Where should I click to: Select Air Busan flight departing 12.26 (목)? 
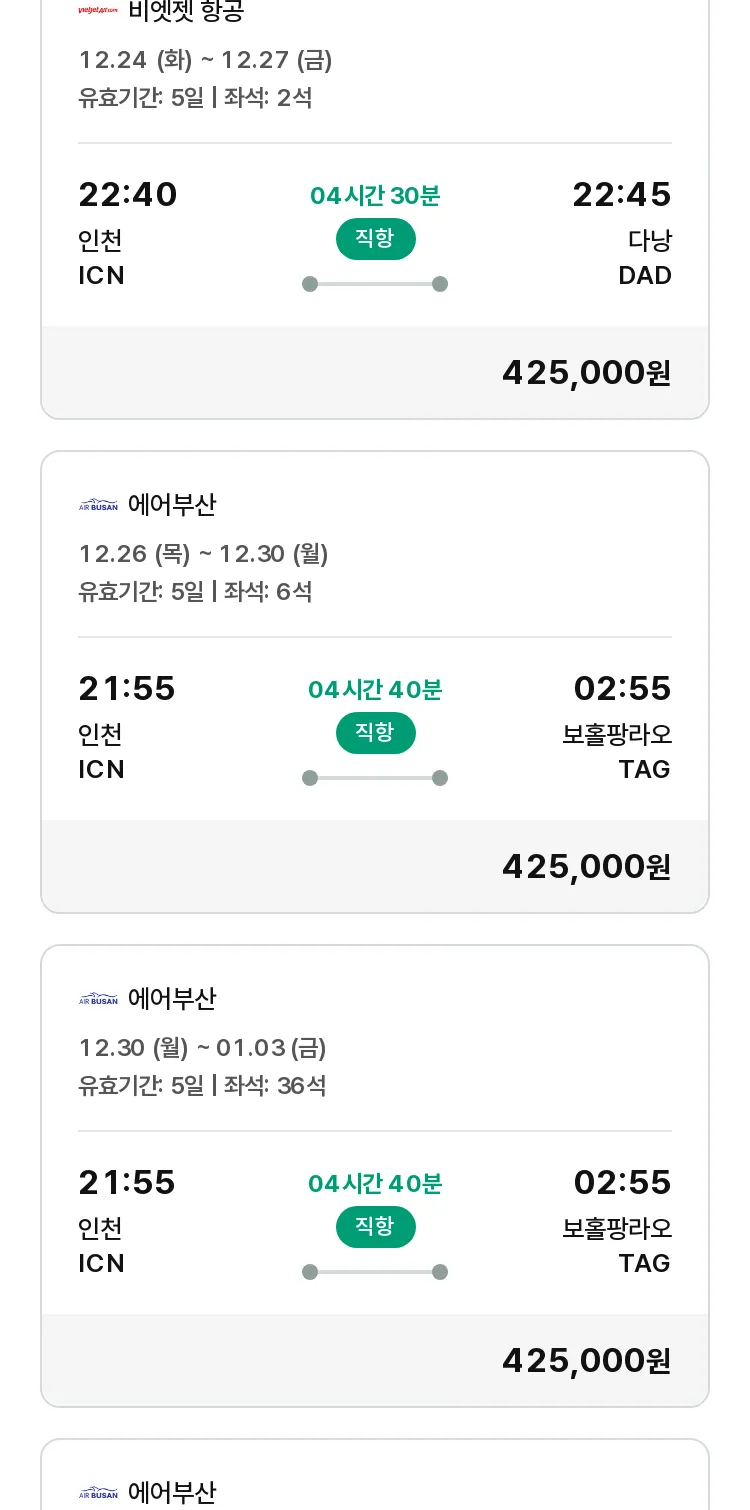point(375,682)
